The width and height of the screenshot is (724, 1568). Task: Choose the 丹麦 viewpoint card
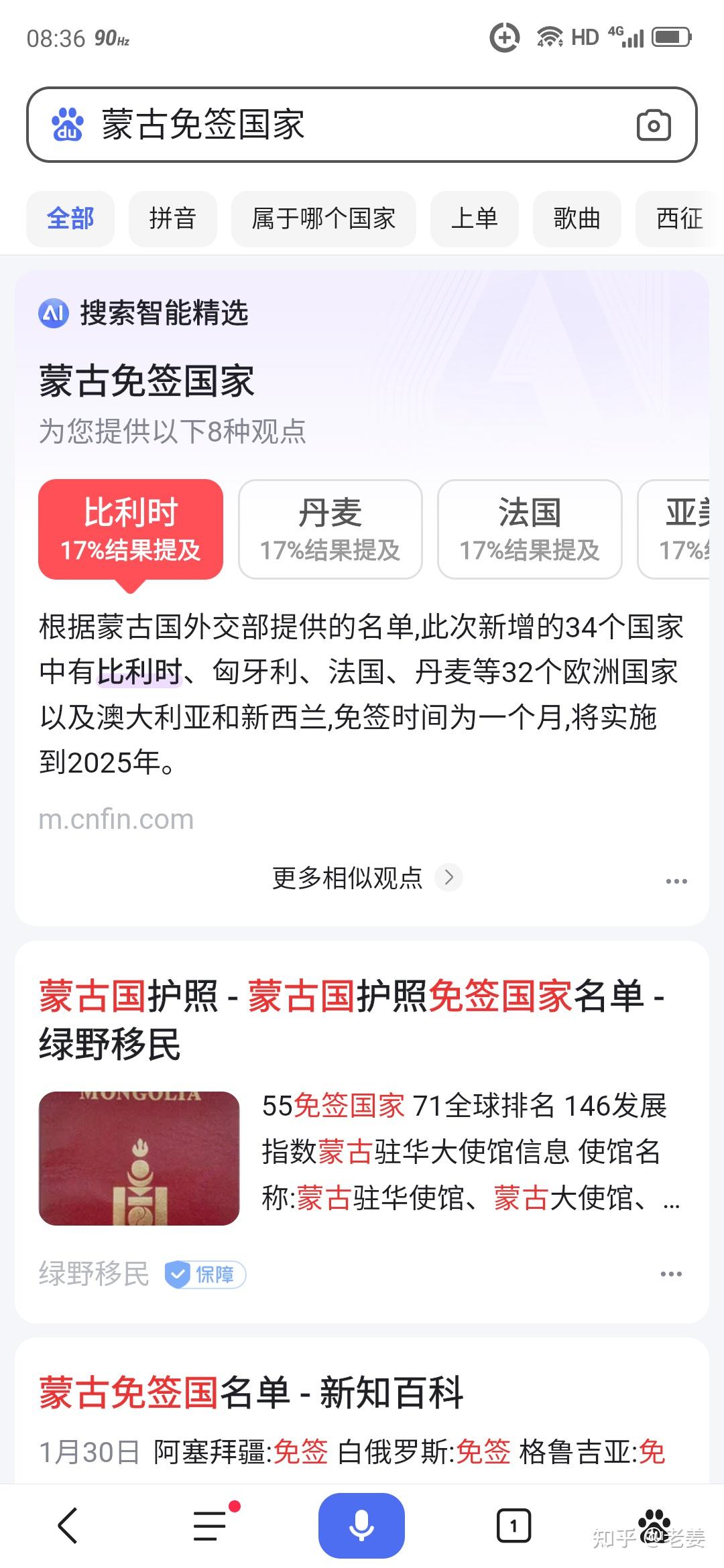coord(330,529)
